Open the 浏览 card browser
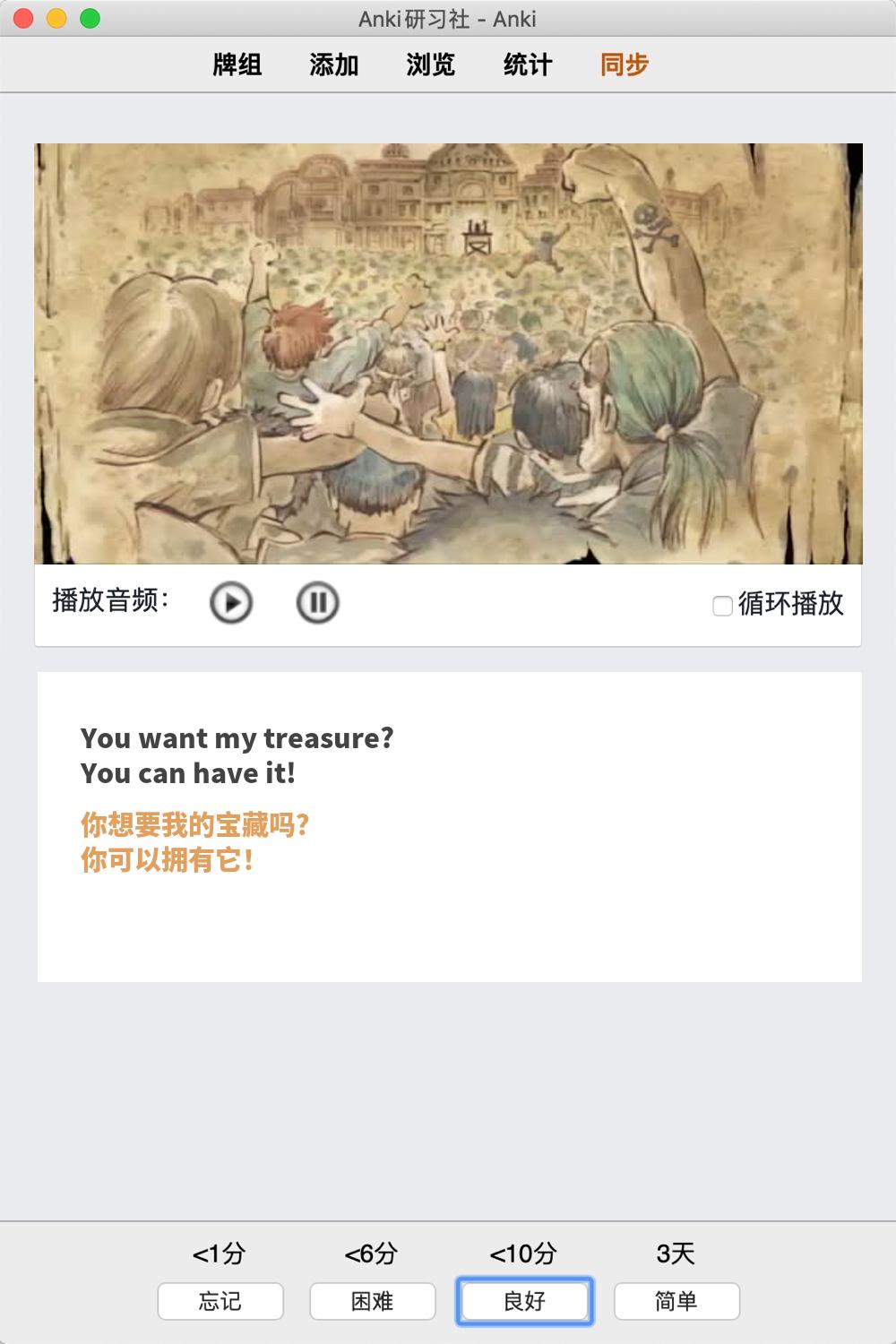The height and width of the screenshot is (1344, 896). click(x=431, y=65)
